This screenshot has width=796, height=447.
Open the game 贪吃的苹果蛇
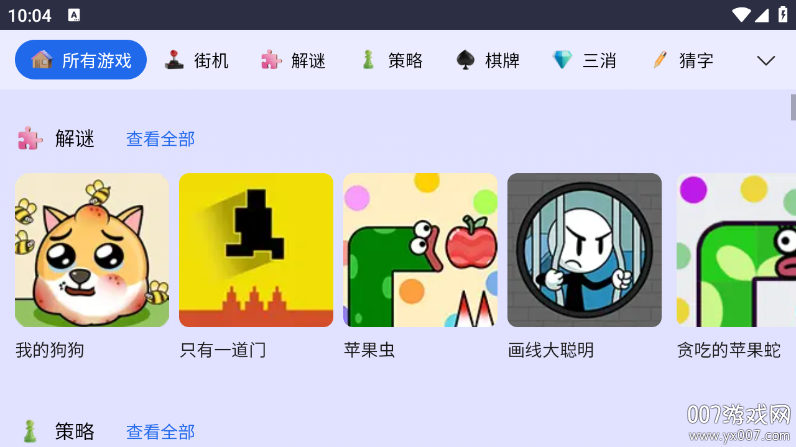735,250
